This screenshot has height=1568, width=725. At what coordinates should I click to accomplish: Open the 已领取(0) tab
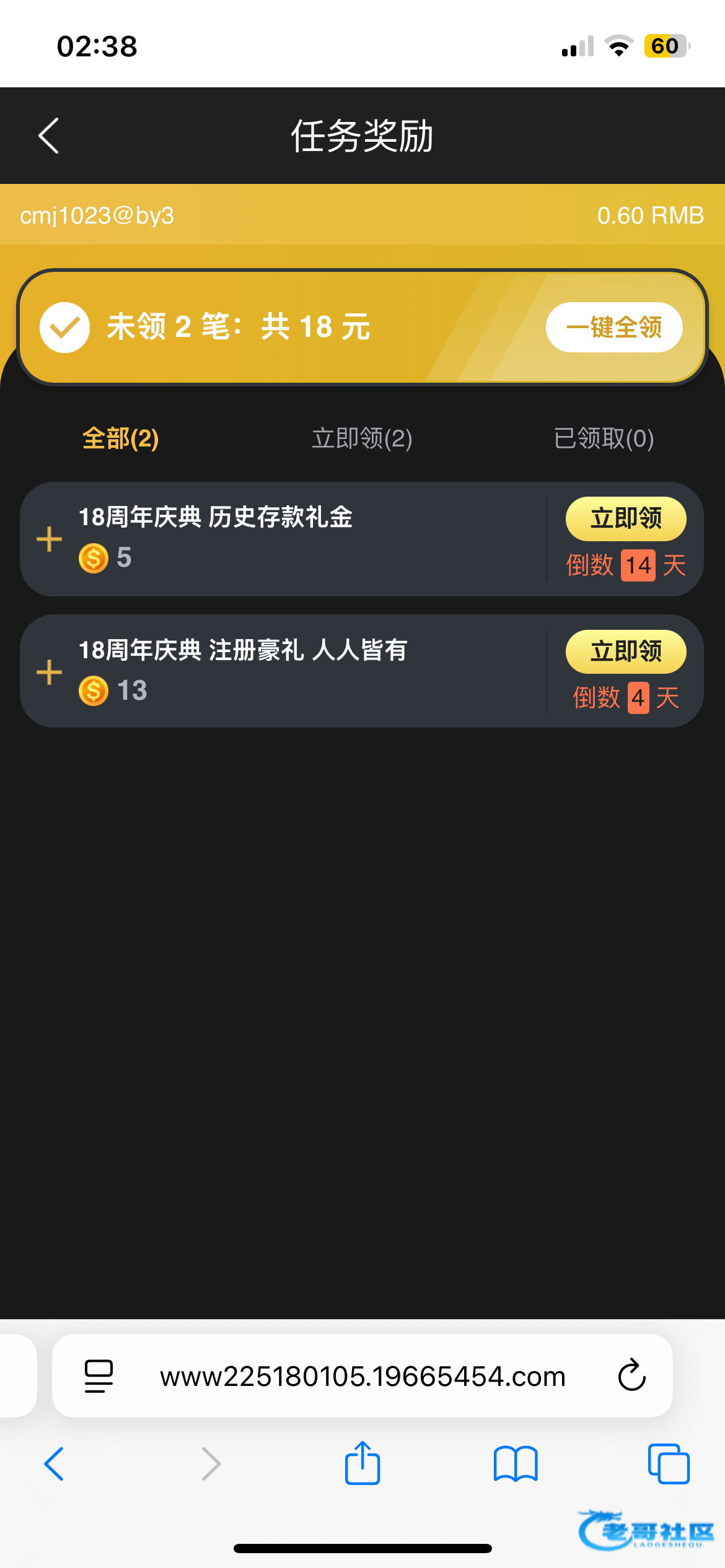click(604, 438)
